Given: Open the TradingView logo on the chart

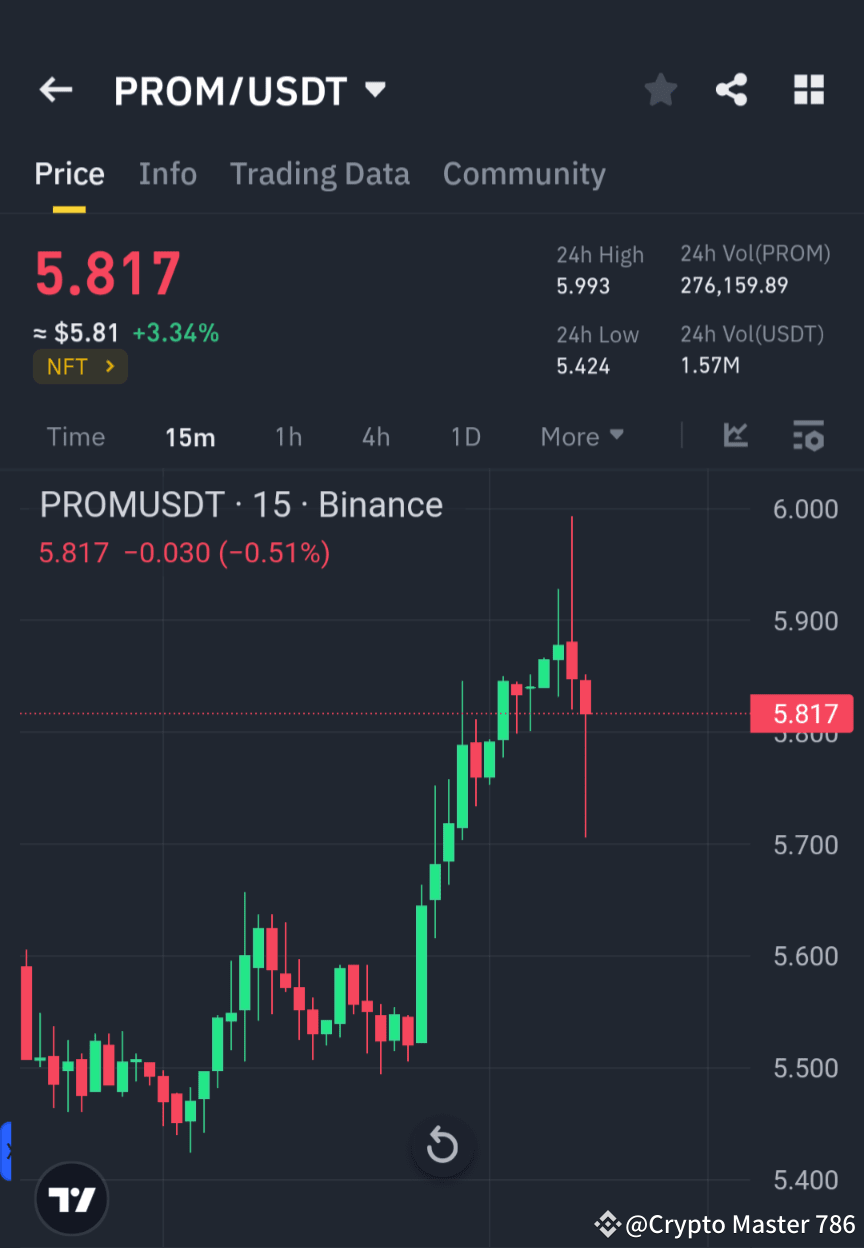Looking at the screenshot, I should click(70, 1198).
